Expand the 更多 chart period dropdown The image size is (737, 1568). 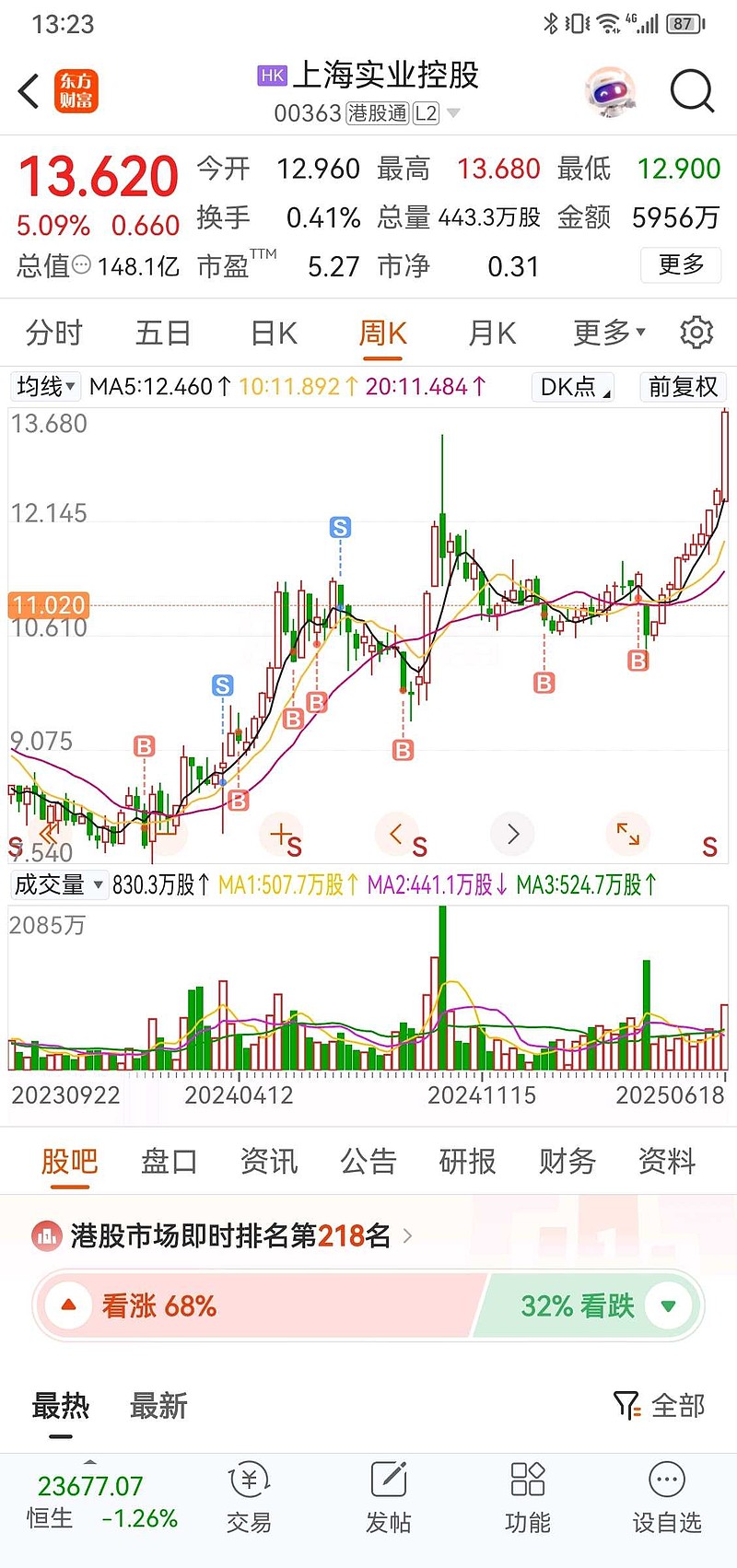609,333
